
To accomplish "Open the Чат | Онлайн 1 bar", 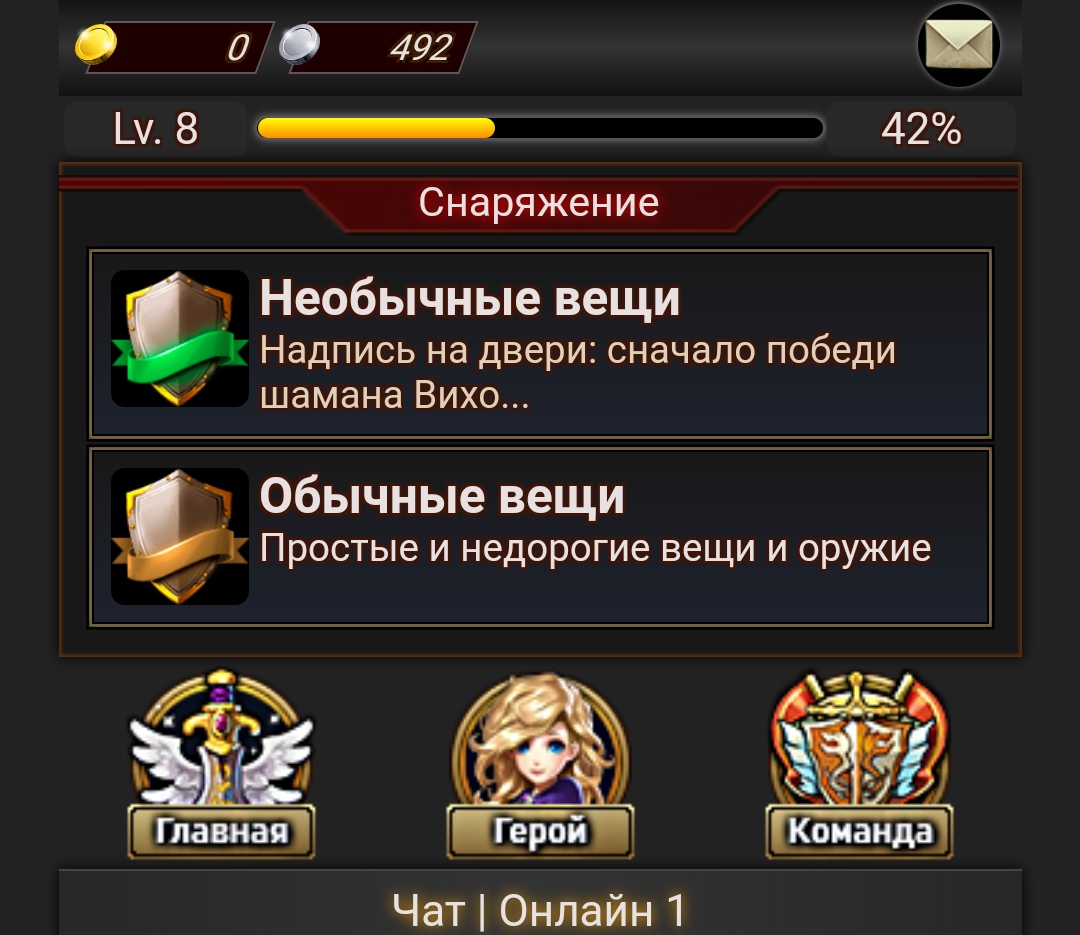I will [x=540, y=908].
